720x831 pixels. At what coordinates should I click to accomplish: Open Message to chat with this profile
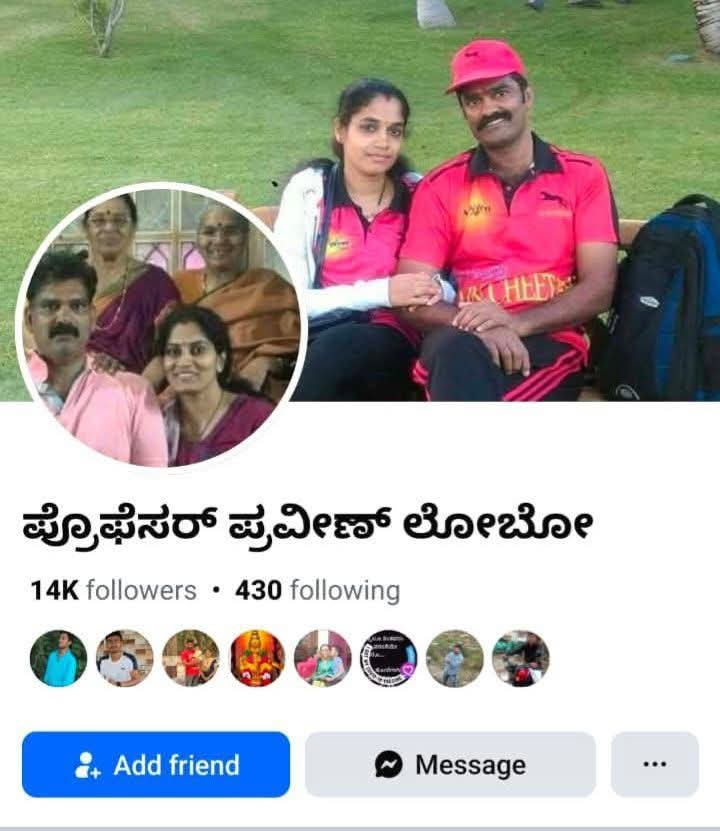(x=450, y=765)
